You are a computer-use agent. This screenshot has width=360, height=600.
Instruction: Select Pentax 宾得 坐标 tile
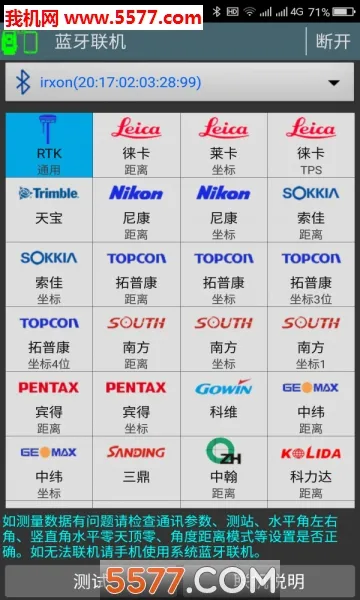coord(136,404)
